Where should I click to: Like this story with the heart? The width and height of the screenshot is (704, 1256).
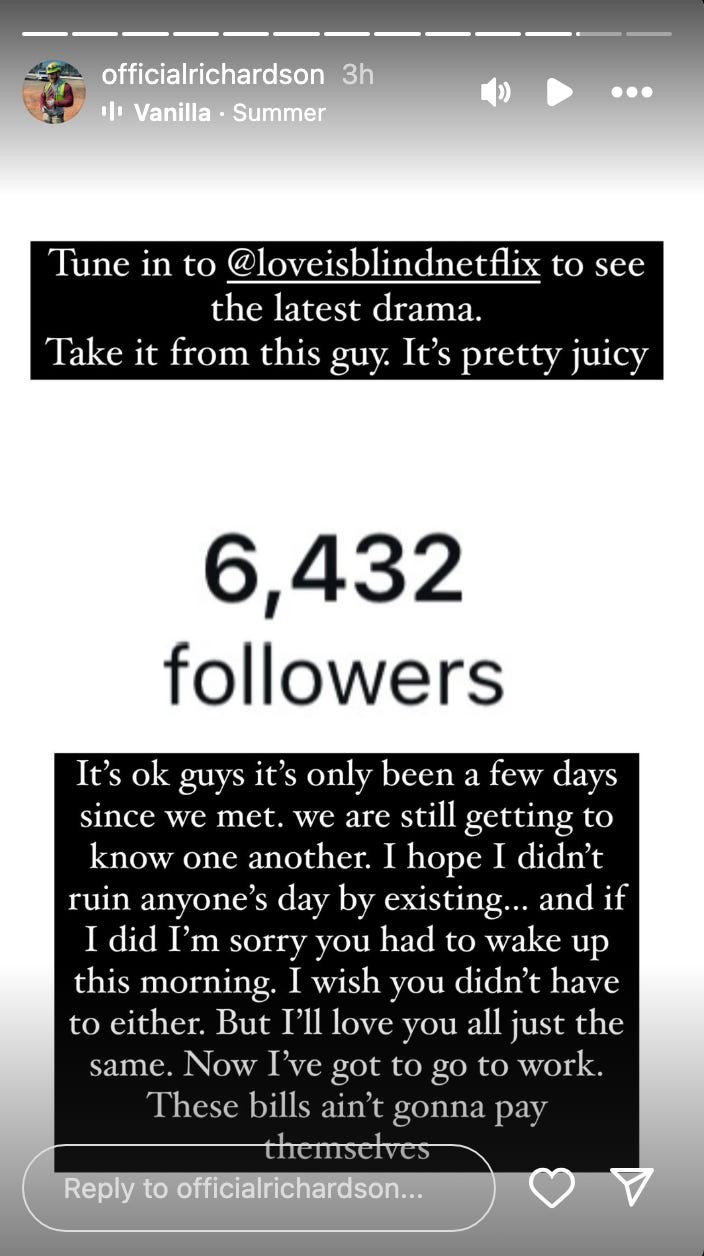[551, 1188]
